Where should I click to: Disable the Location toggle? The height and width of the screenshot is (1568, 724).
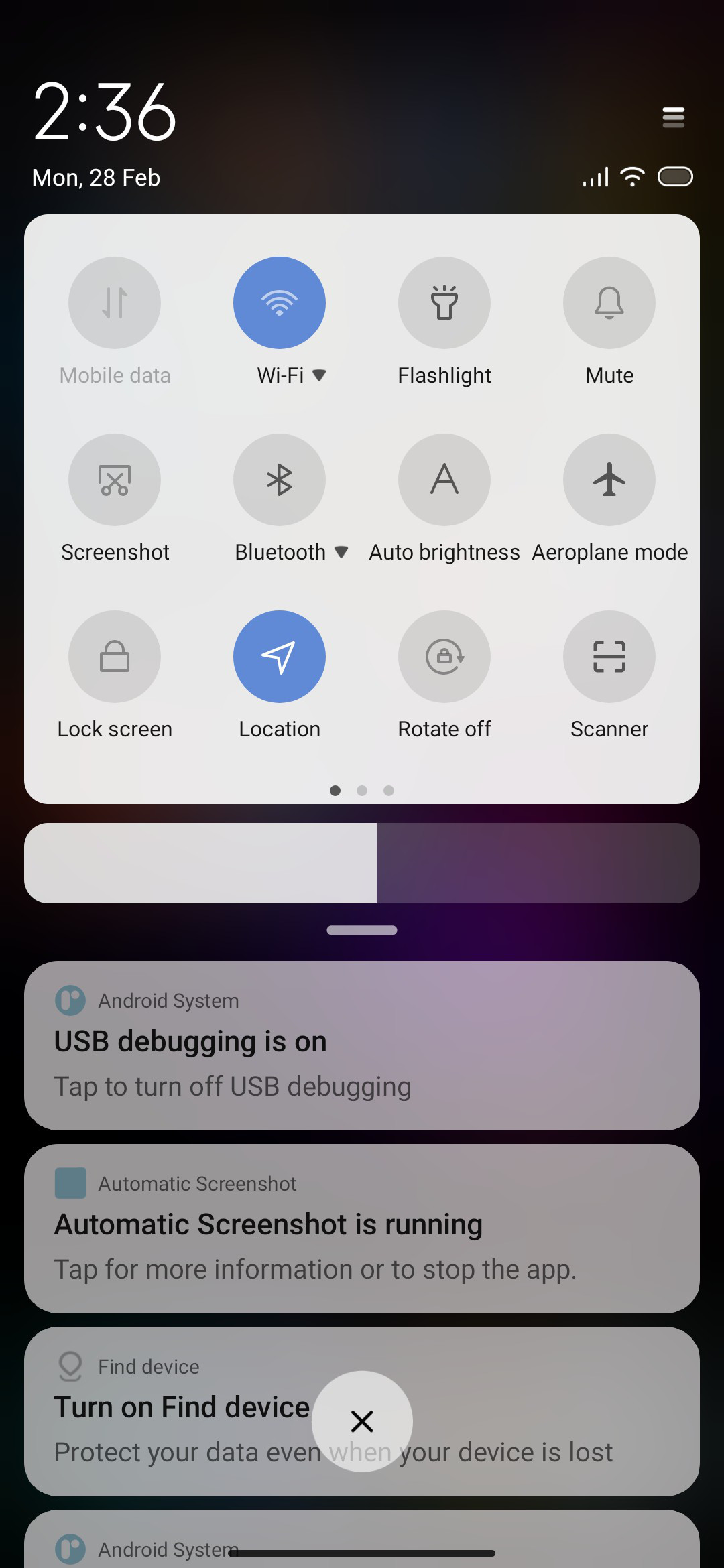280,657
